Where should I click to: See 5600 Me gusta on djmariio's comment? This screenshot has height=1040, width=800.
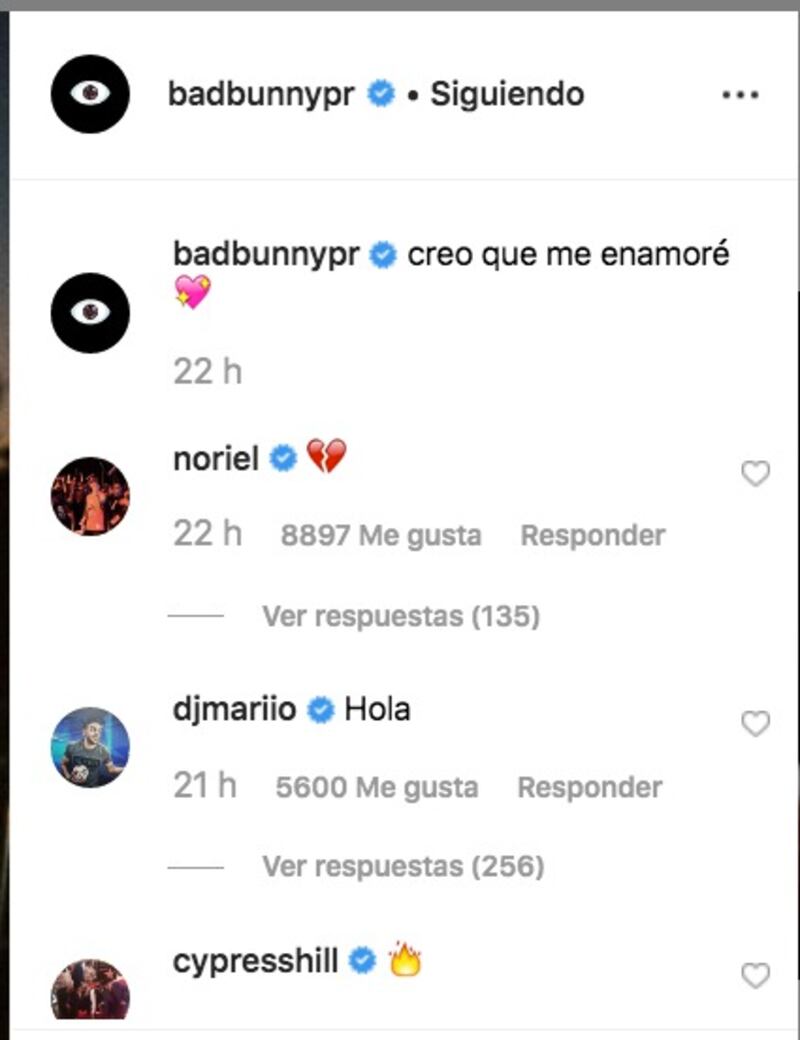[x=376, y=787]
